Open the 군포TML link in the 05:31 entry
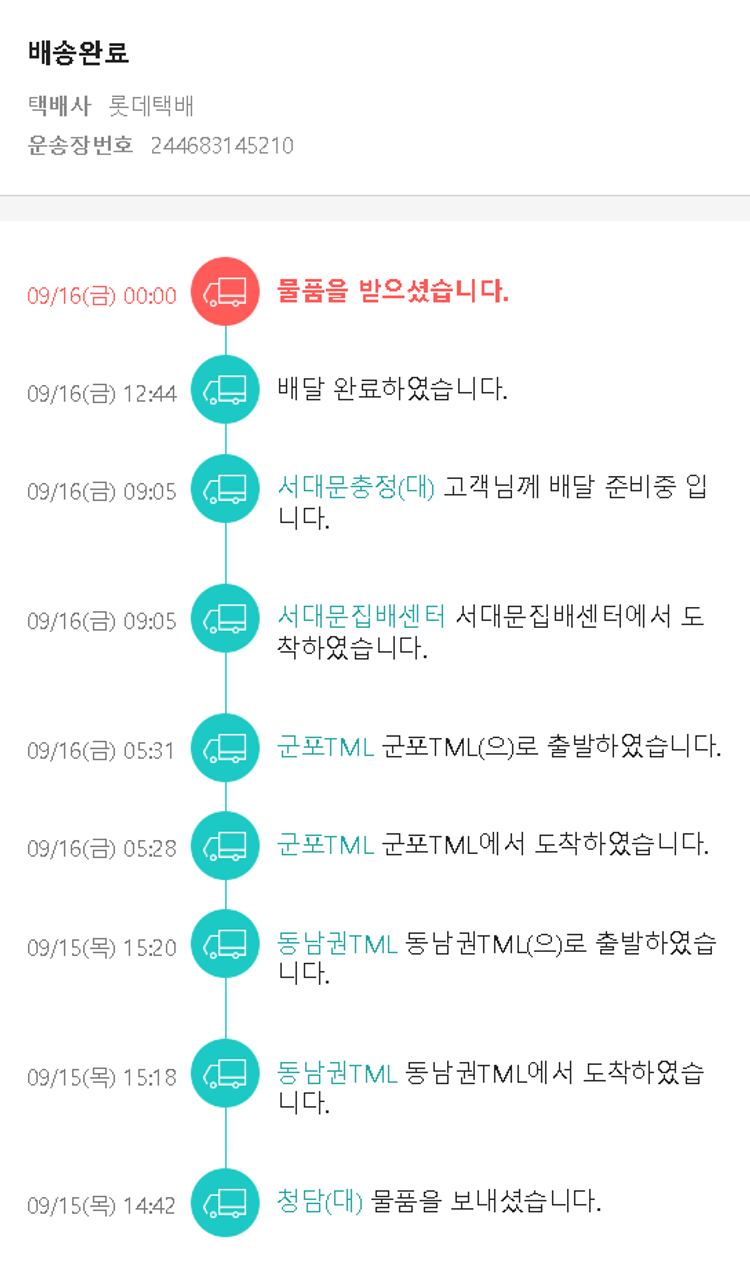 click(x=325, y=746)
